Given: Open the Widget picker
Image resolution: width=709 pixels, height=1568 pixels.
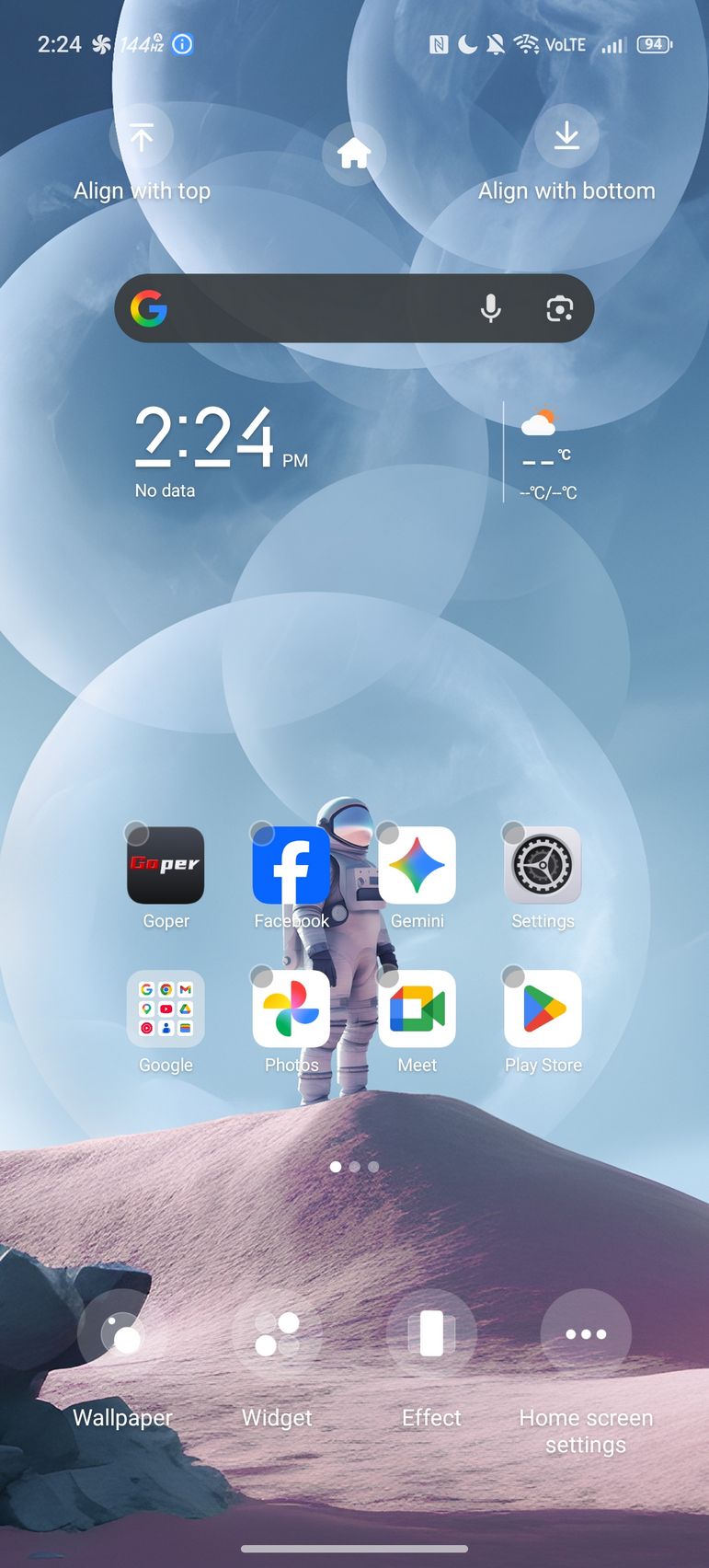Looking at the screenshot, I should tap(277, 1334).
